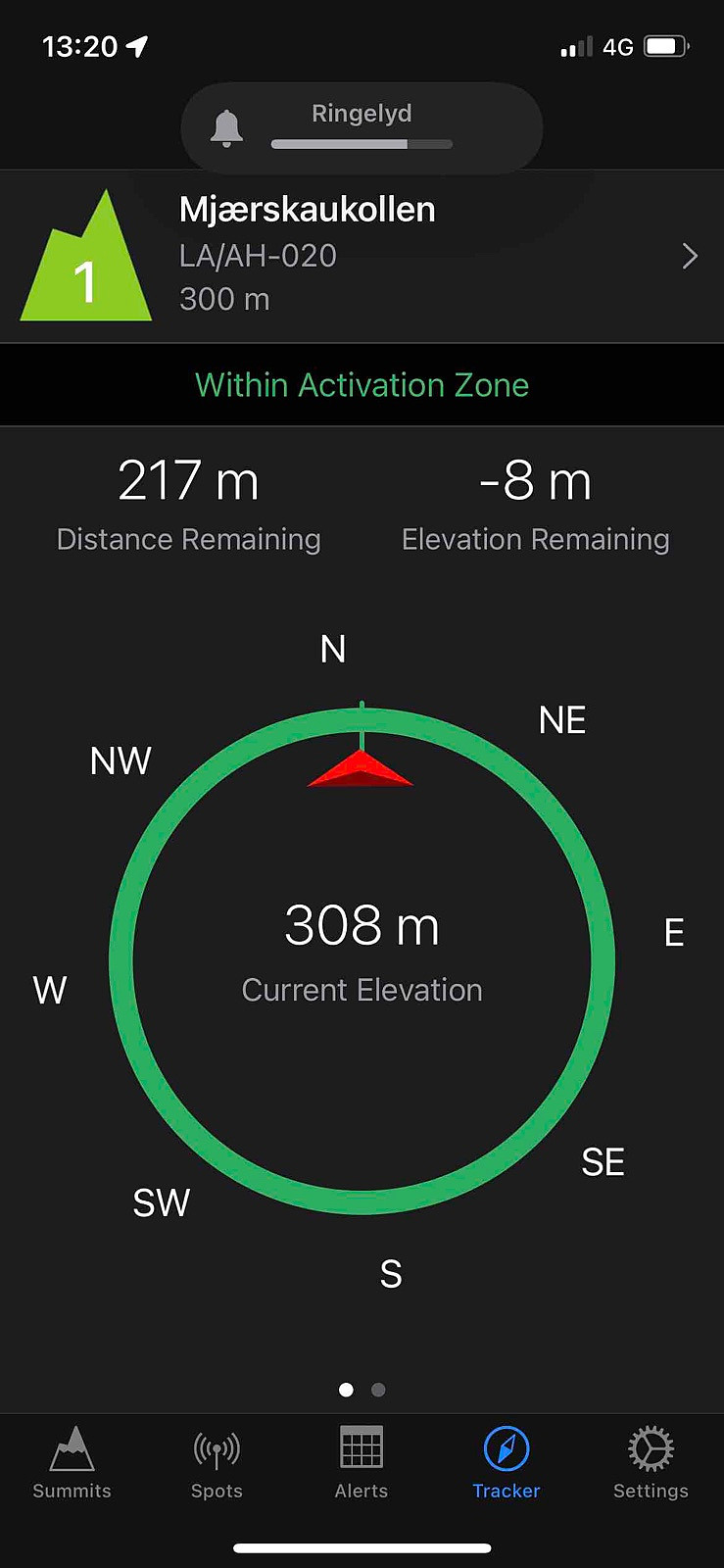Open the Mjærskaukollen summit details row
The width and height of the screenshot is (724, 1568).
point(362,257)
